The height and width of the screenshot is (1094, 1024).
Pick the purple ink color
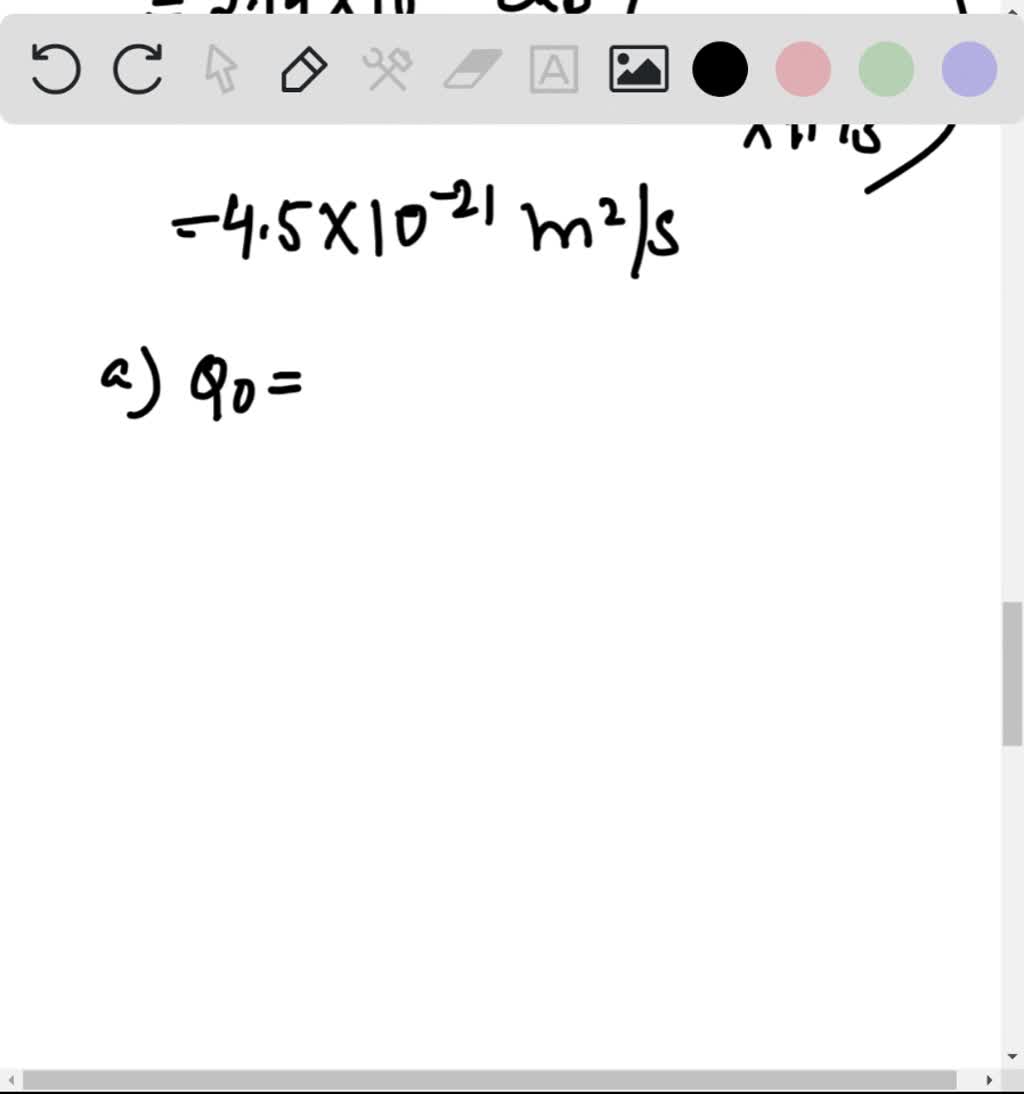(x=967, y=70)
